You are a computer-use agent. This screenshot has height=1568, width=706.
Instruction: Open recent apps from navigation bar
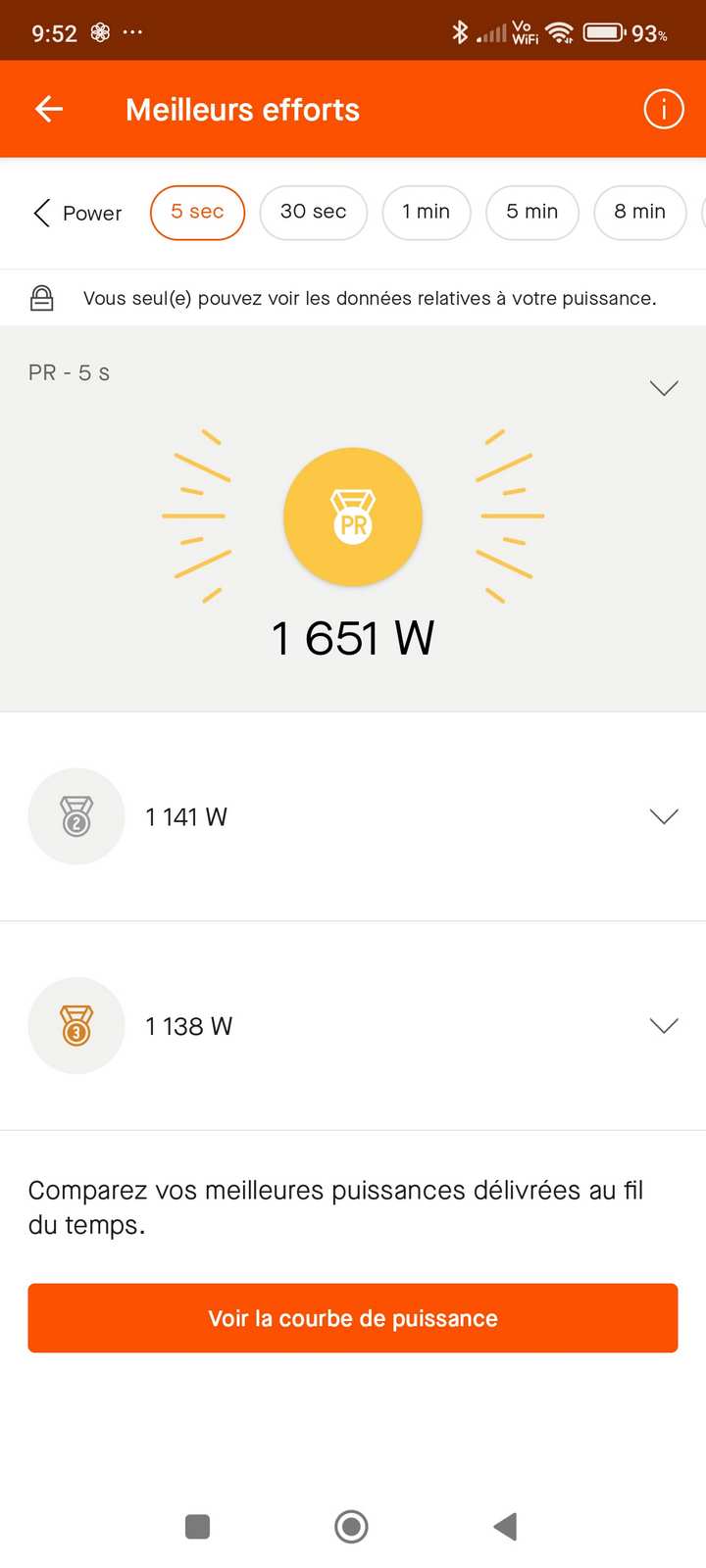[198, 1526]
